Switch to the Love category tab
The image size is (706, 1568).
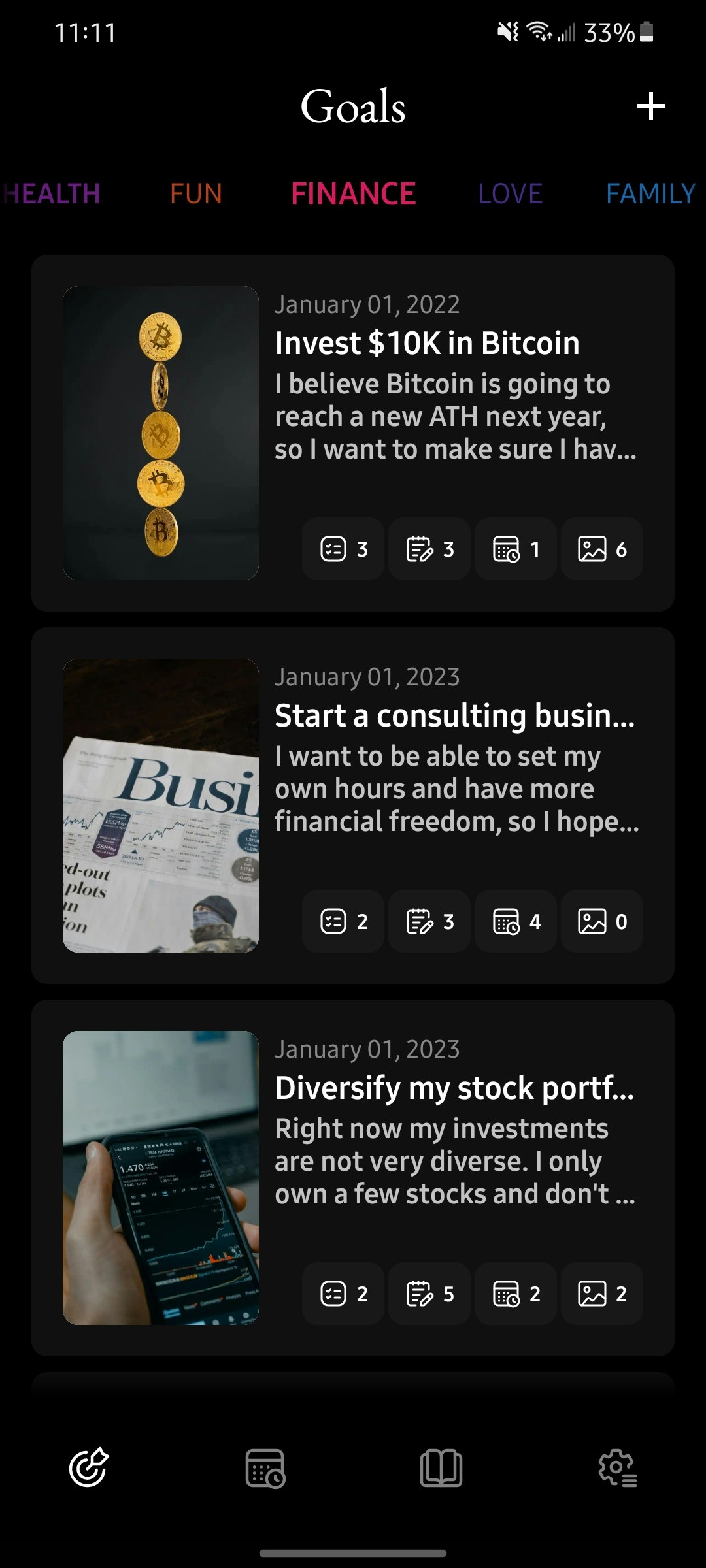pos(510,194)
